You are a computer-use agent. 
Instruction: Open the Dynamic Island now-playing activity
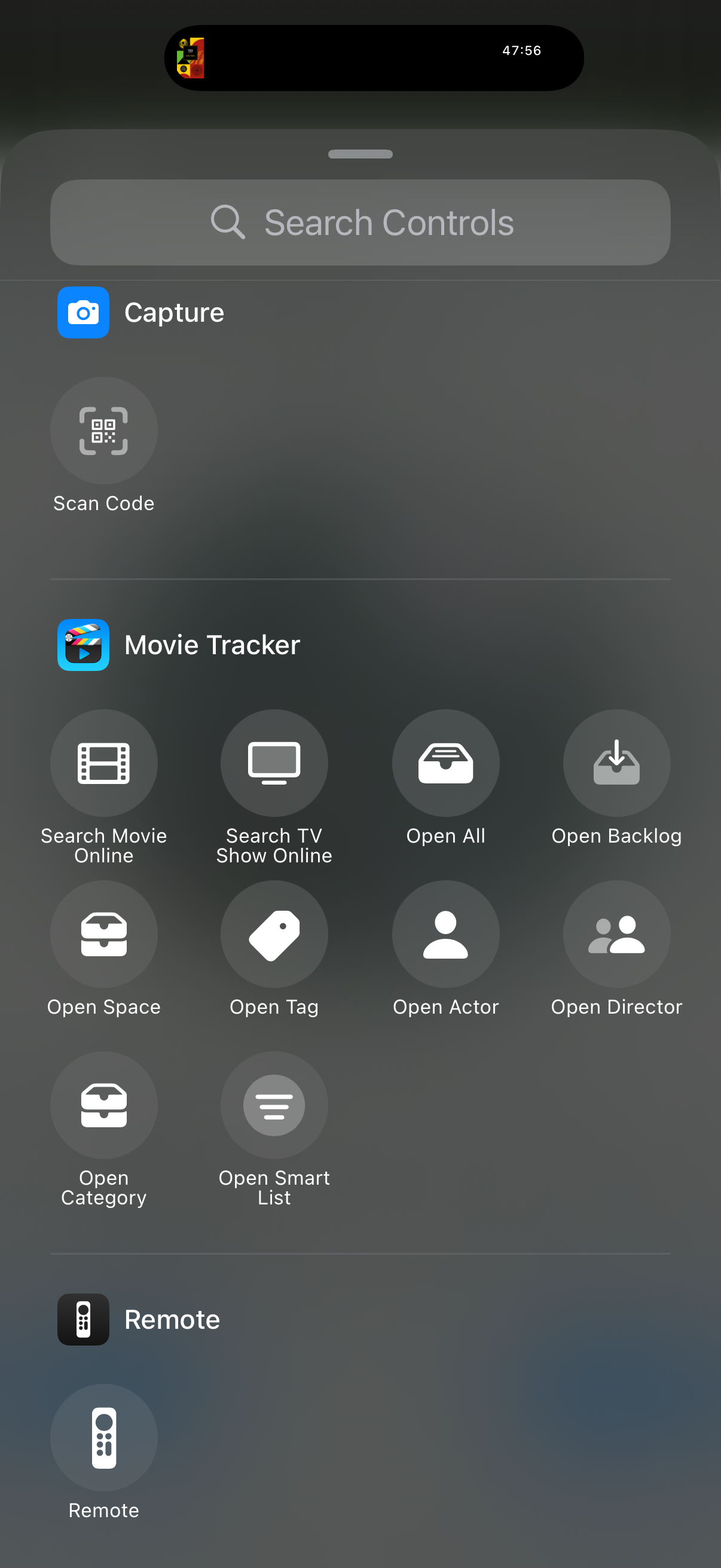click(x=374, y=58)
